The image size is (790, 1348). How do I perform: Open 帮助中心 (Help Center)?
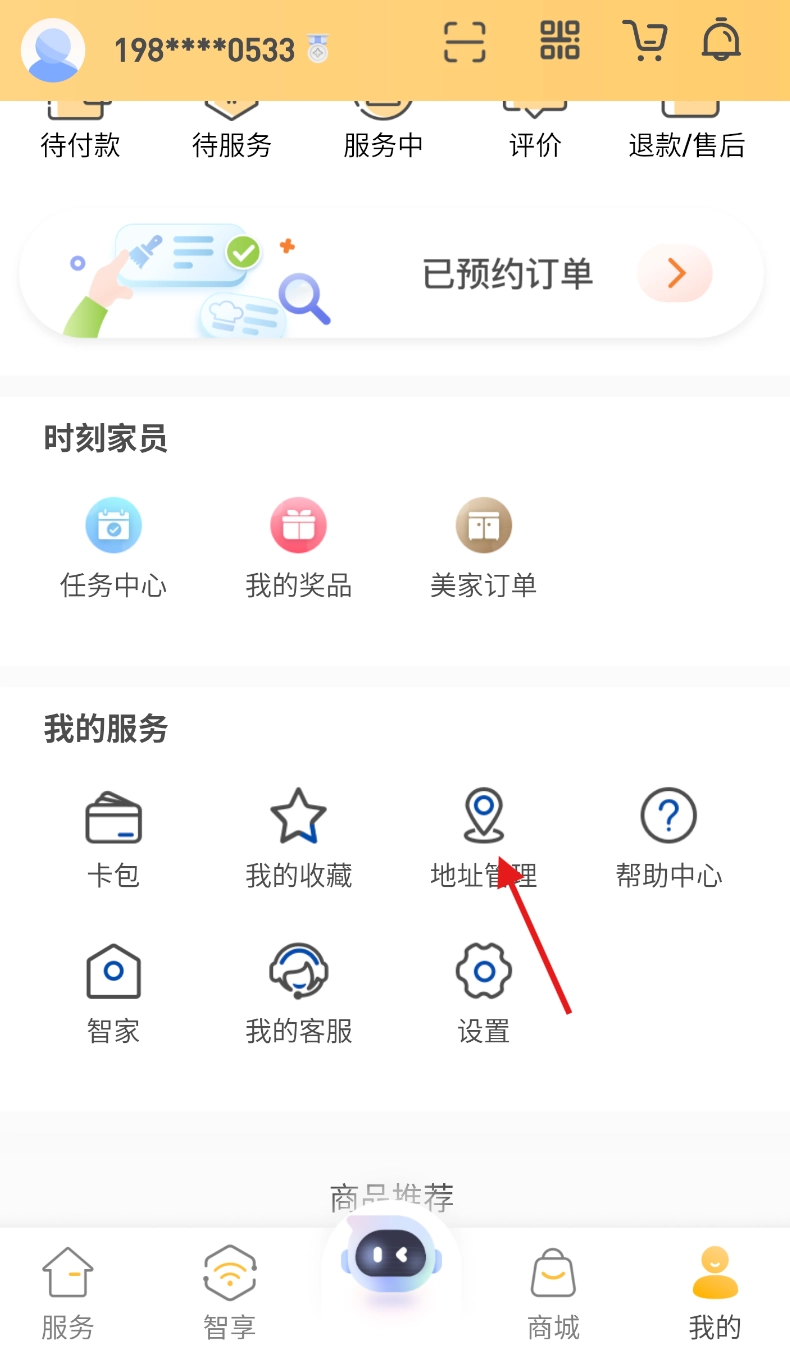668,837
